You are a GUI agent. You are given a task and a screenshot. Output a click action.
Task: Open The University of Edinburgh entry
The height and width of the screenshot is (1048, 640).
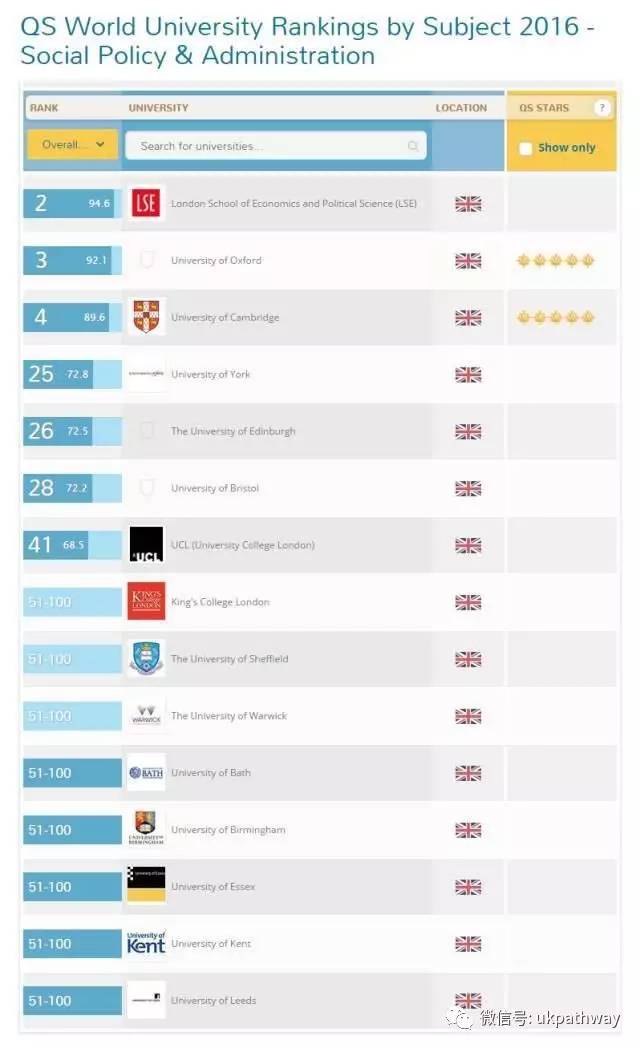tap(233, 431)
